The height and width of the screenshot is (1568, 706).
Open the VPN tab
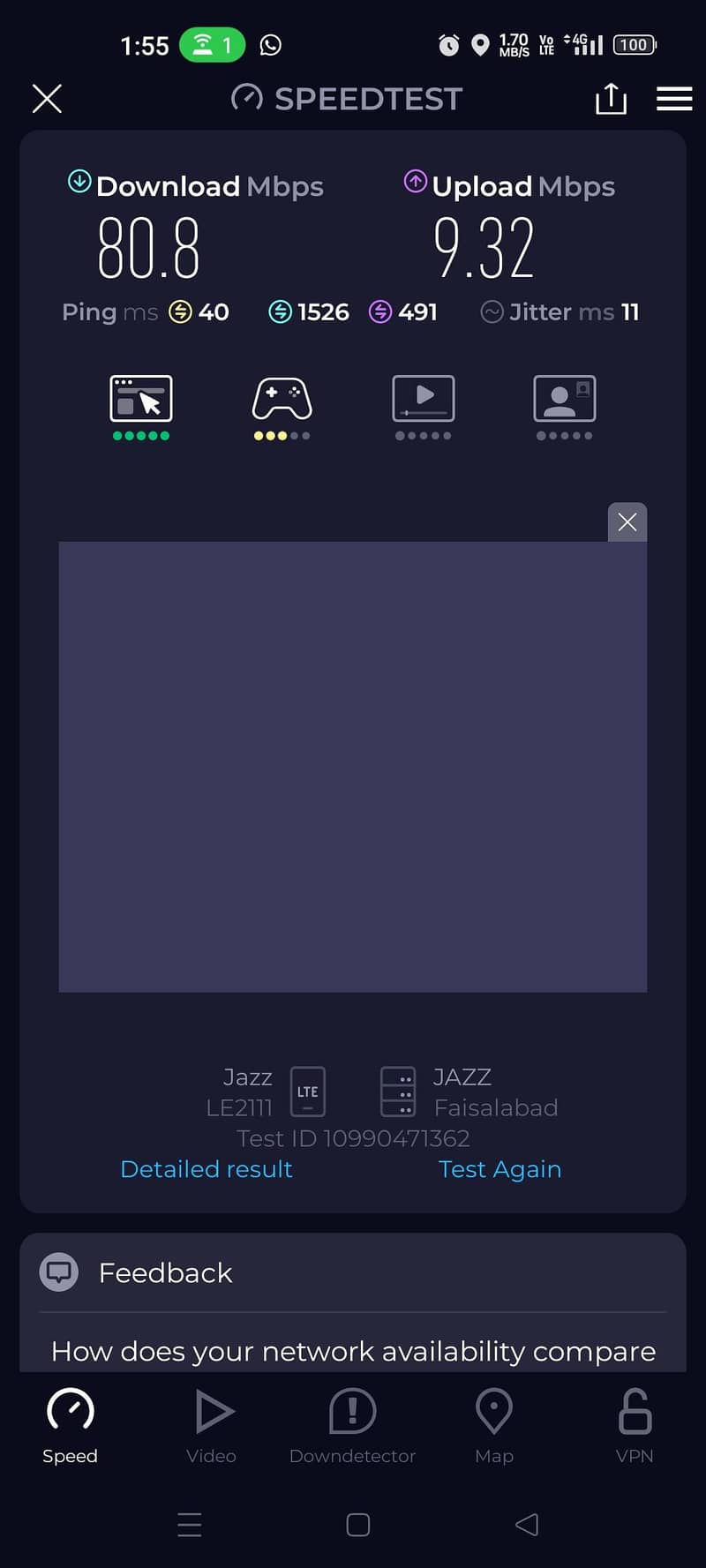(x=635, y=1425)
